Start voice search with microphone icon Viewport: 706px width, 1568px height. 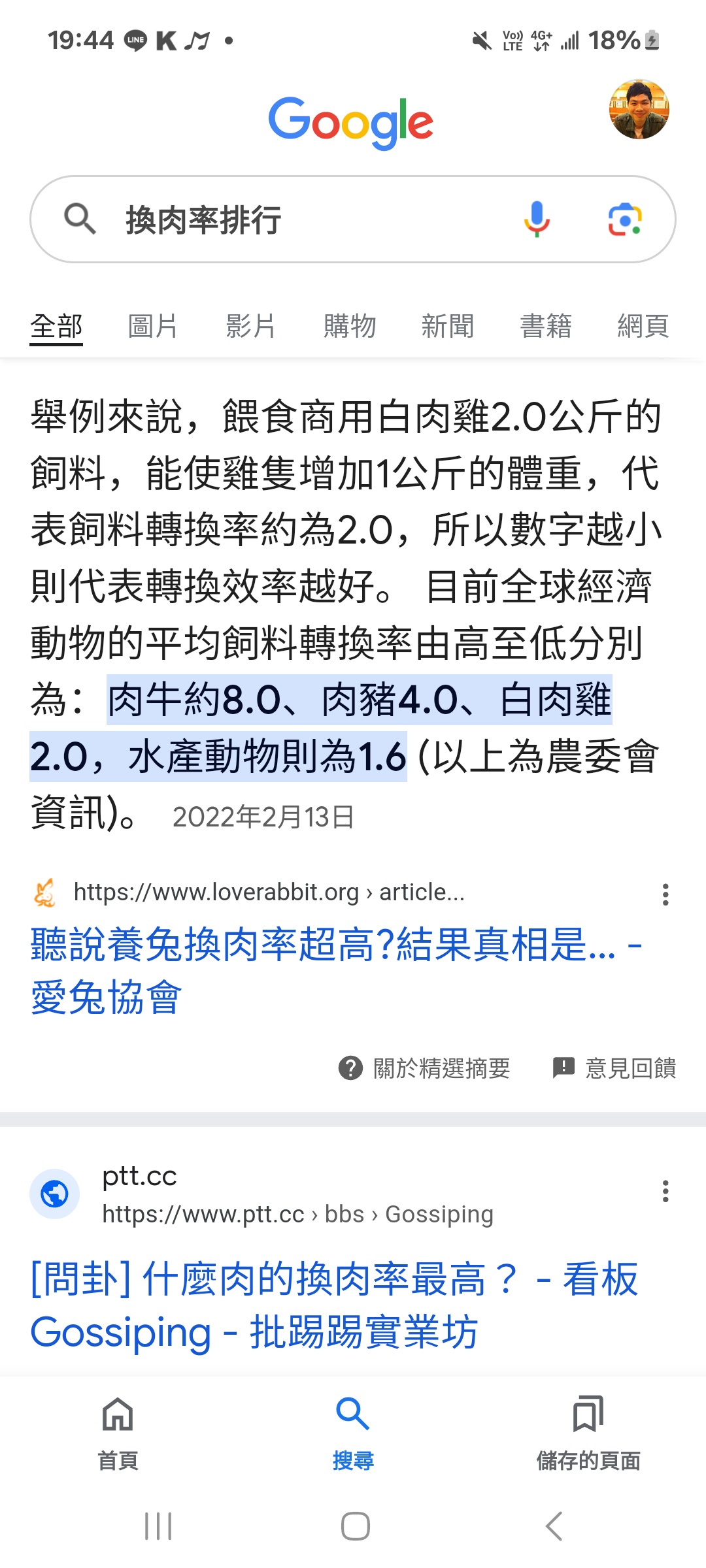[x=537, y=220]
